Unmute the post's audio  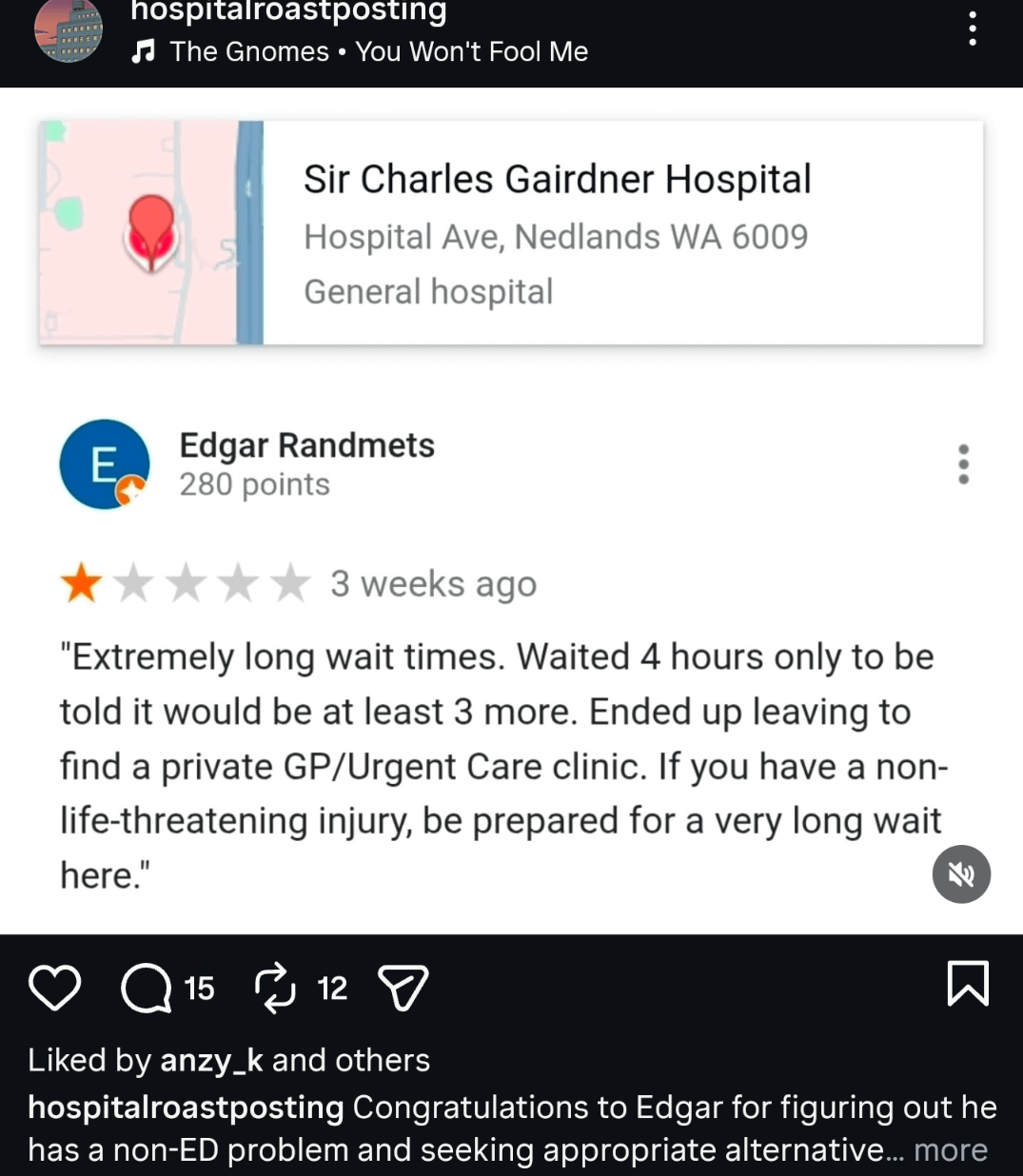pyautogui.click(x=961, y=874)
